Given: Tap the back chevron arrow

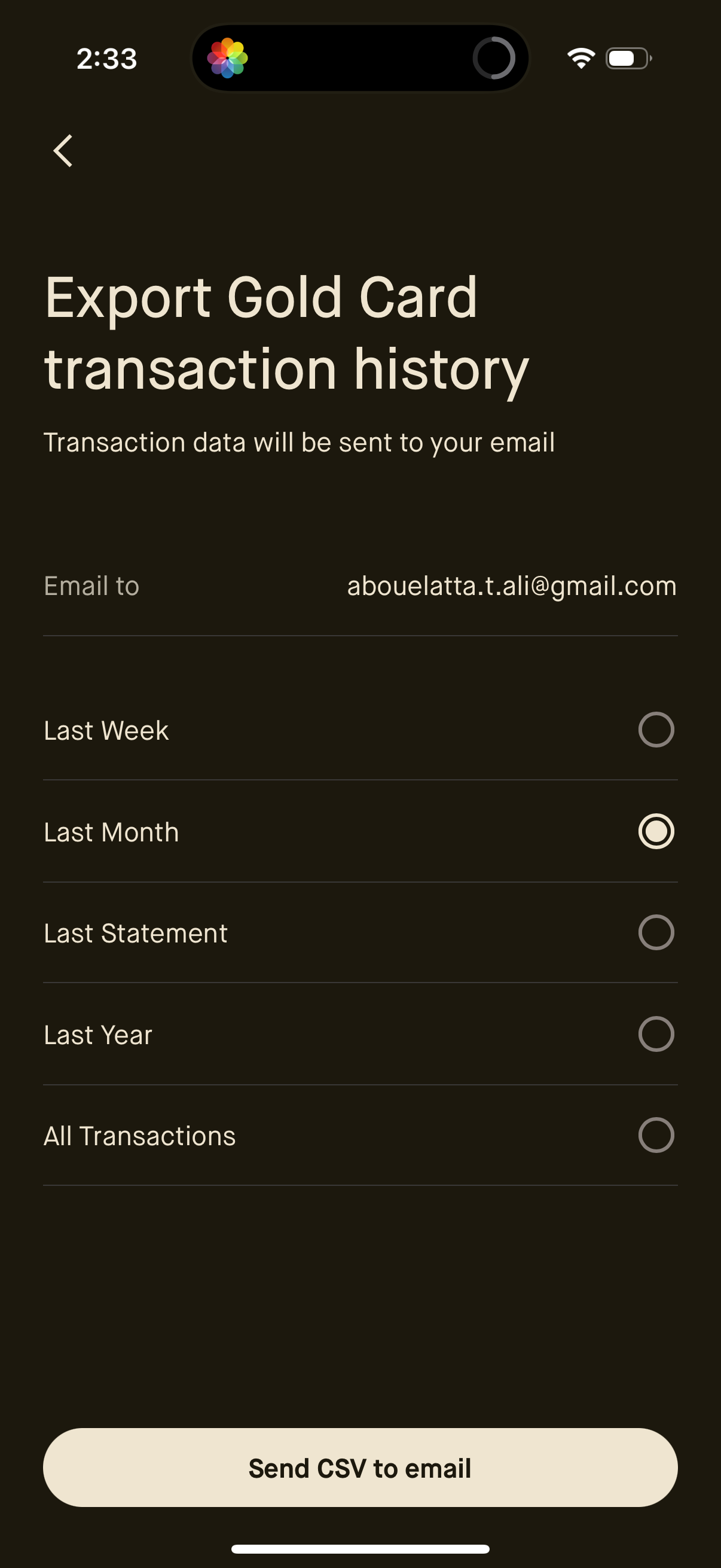Looking at the screenshot, I should point(63,151).
